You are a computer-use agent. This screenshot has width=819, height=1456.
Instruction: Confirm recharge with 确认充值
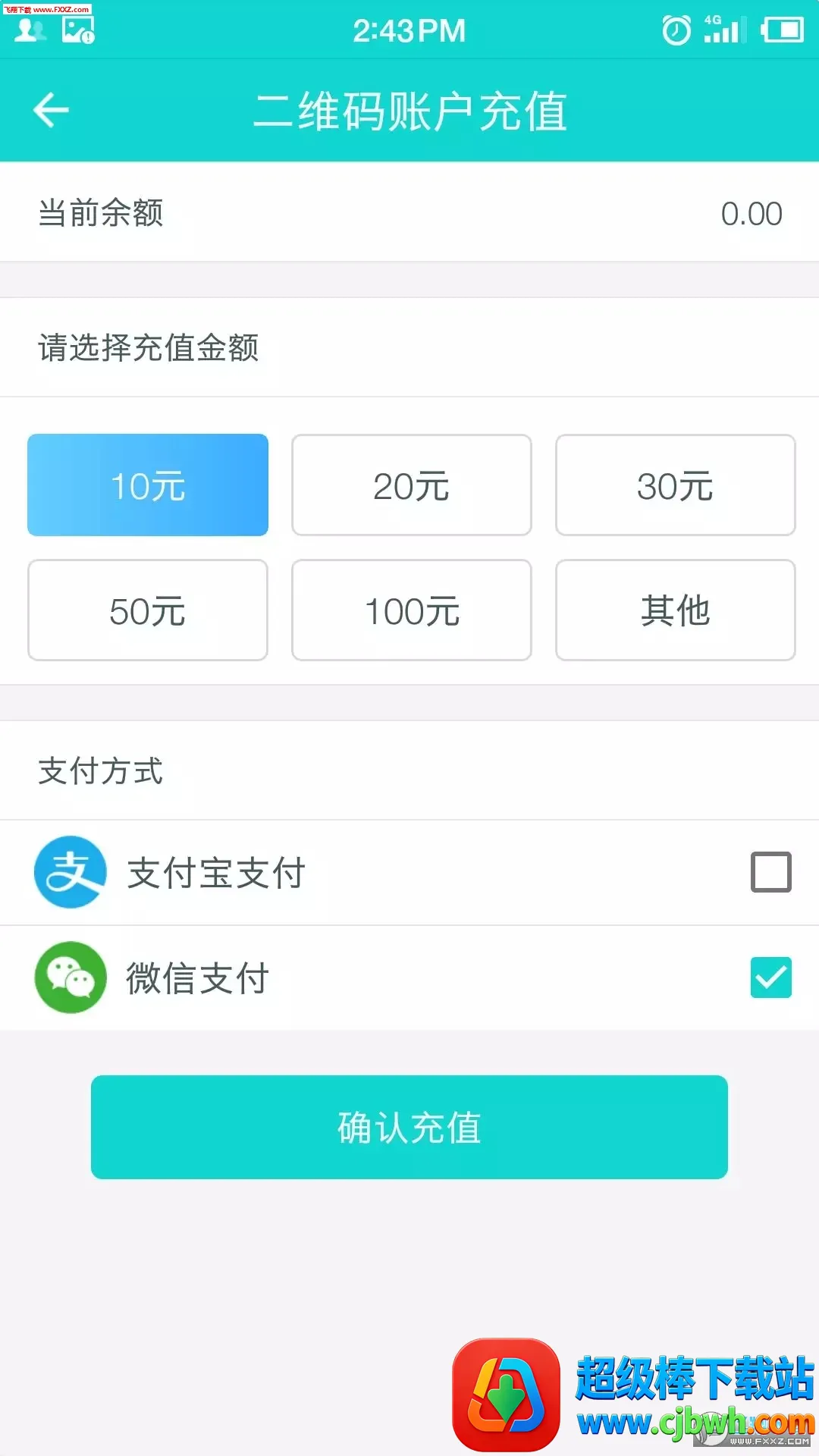409,1127
